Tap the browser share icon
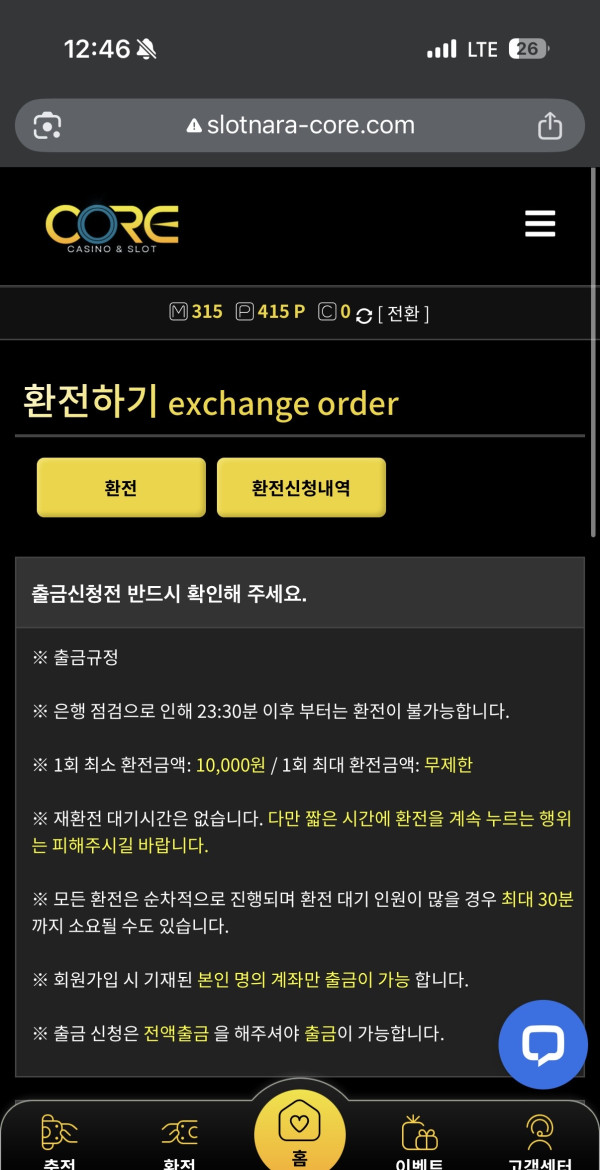The image size is (600, 1170). 549,126
